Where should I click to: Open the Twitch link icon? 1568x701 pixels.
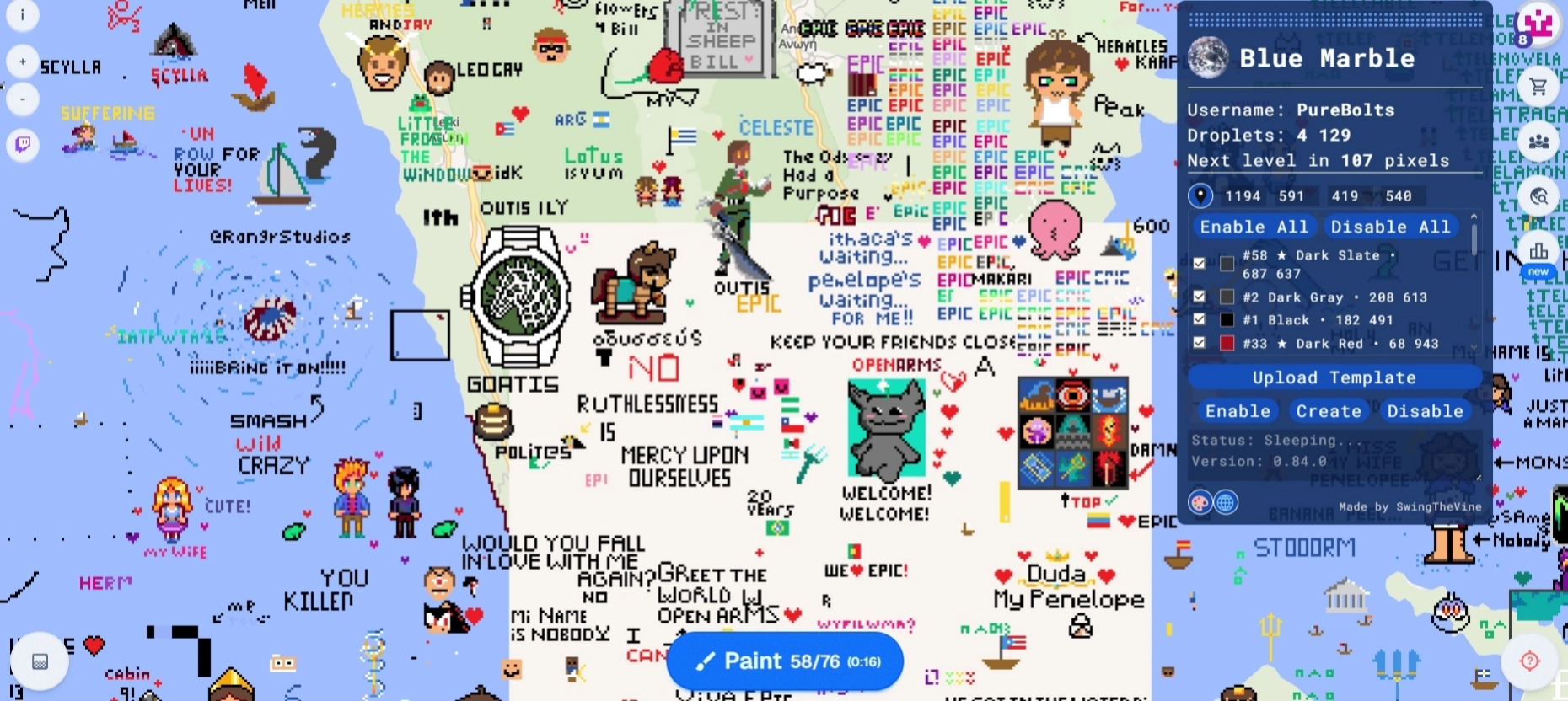23,145
